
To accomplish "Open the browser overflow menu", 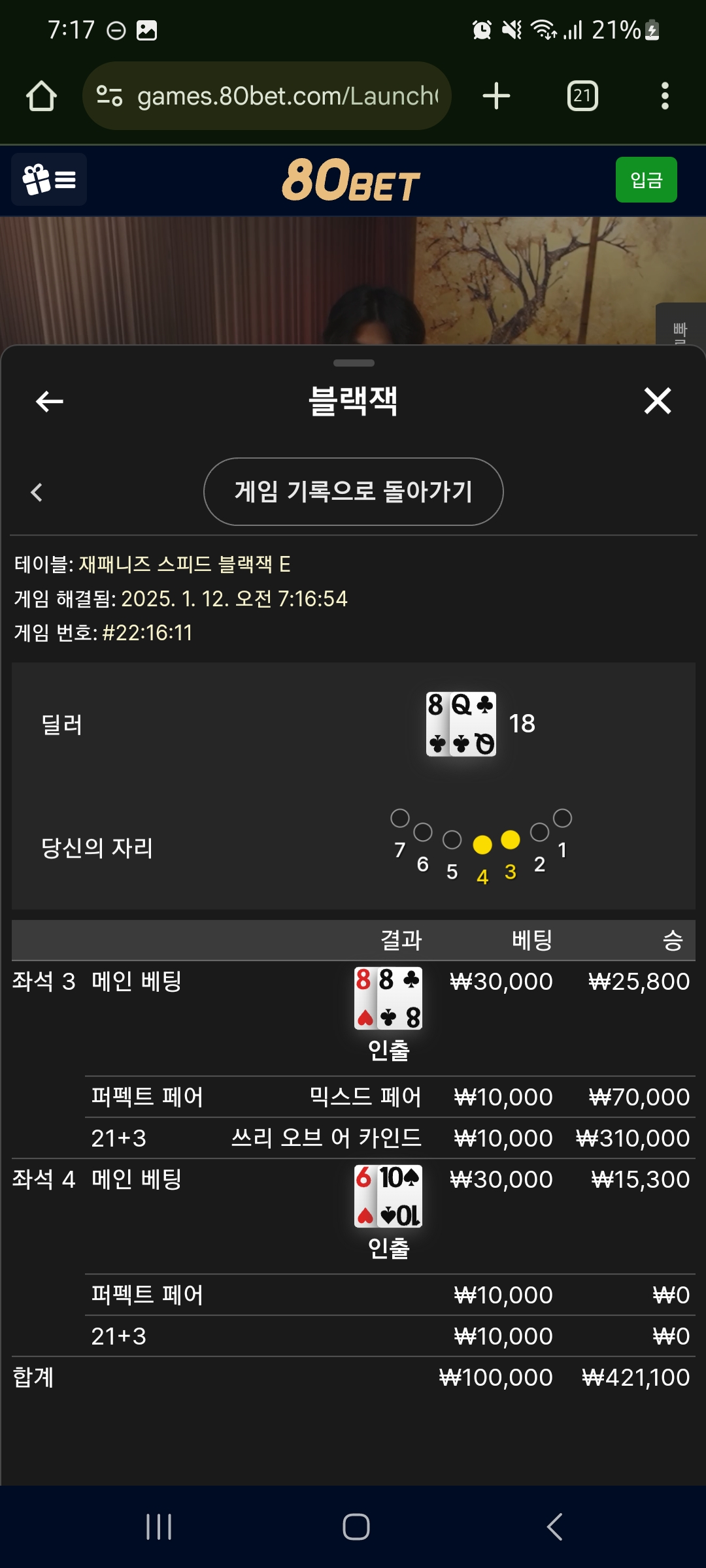I will (664, 96).
